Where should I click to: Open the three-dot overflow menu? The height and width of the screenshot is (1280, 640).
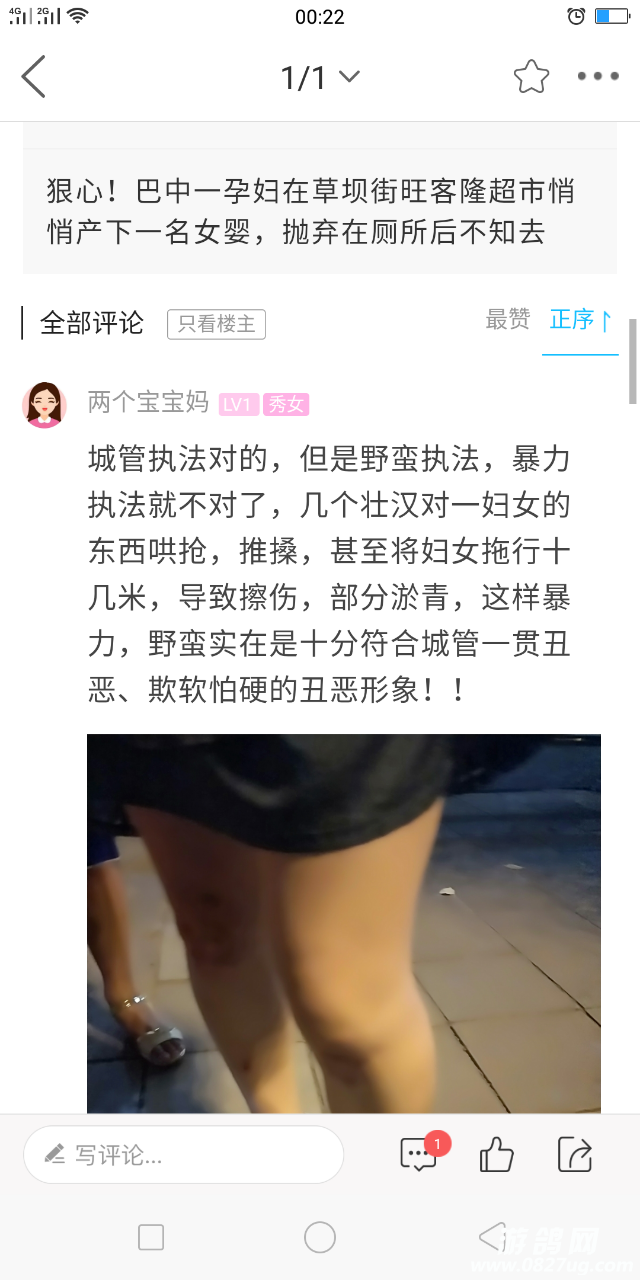click(598, 77)
